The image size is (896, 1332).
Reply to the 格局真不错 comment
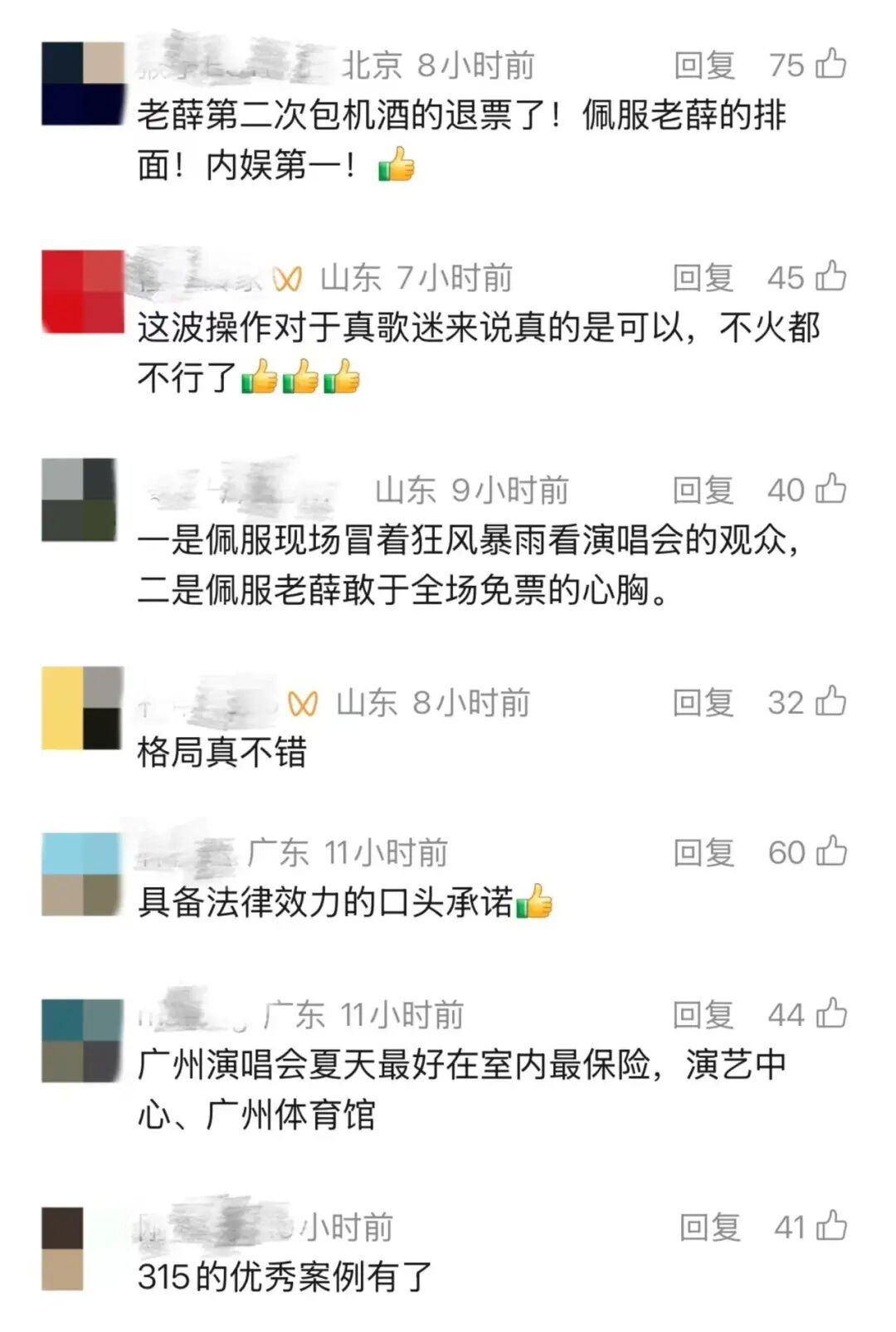coord(704,703)
